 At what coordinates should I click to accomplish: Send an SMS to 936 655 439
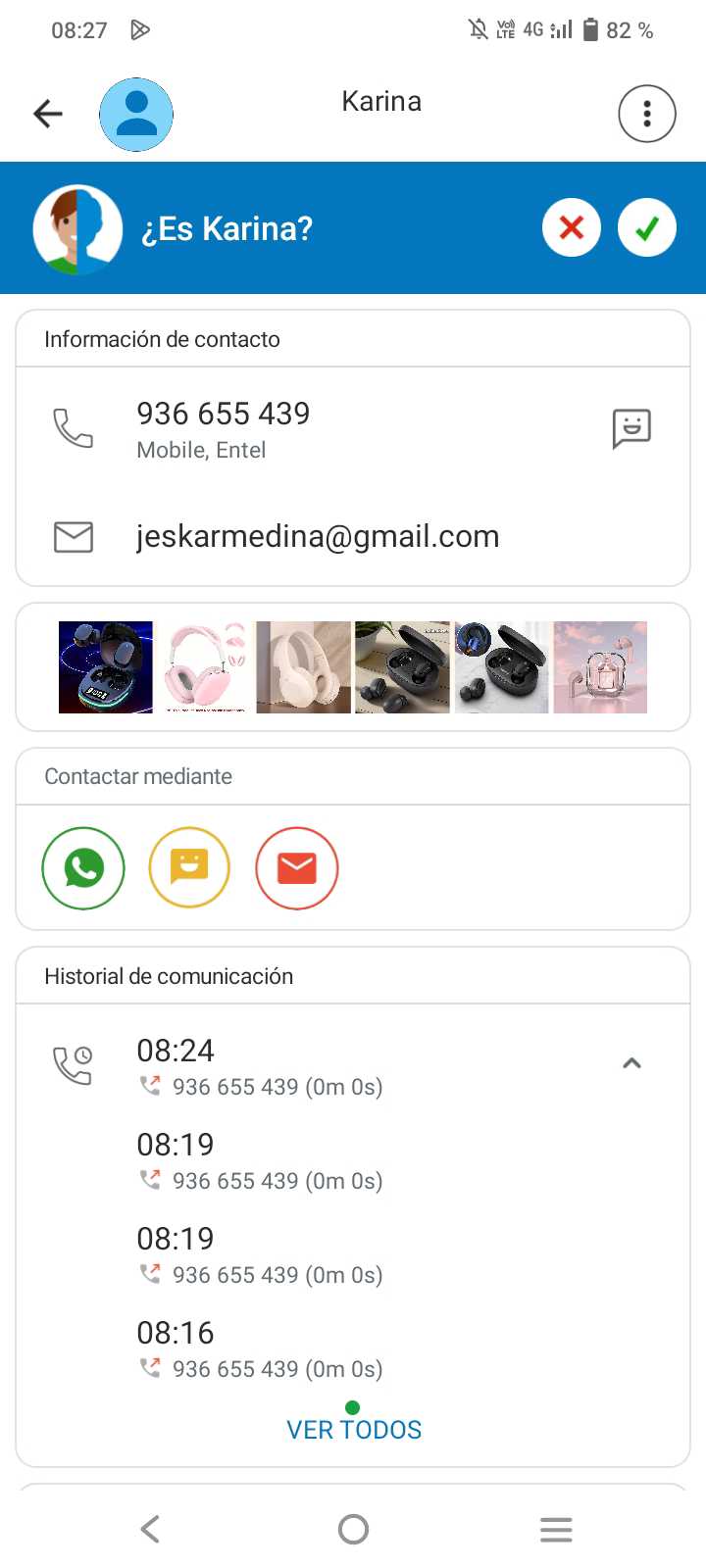630,428
